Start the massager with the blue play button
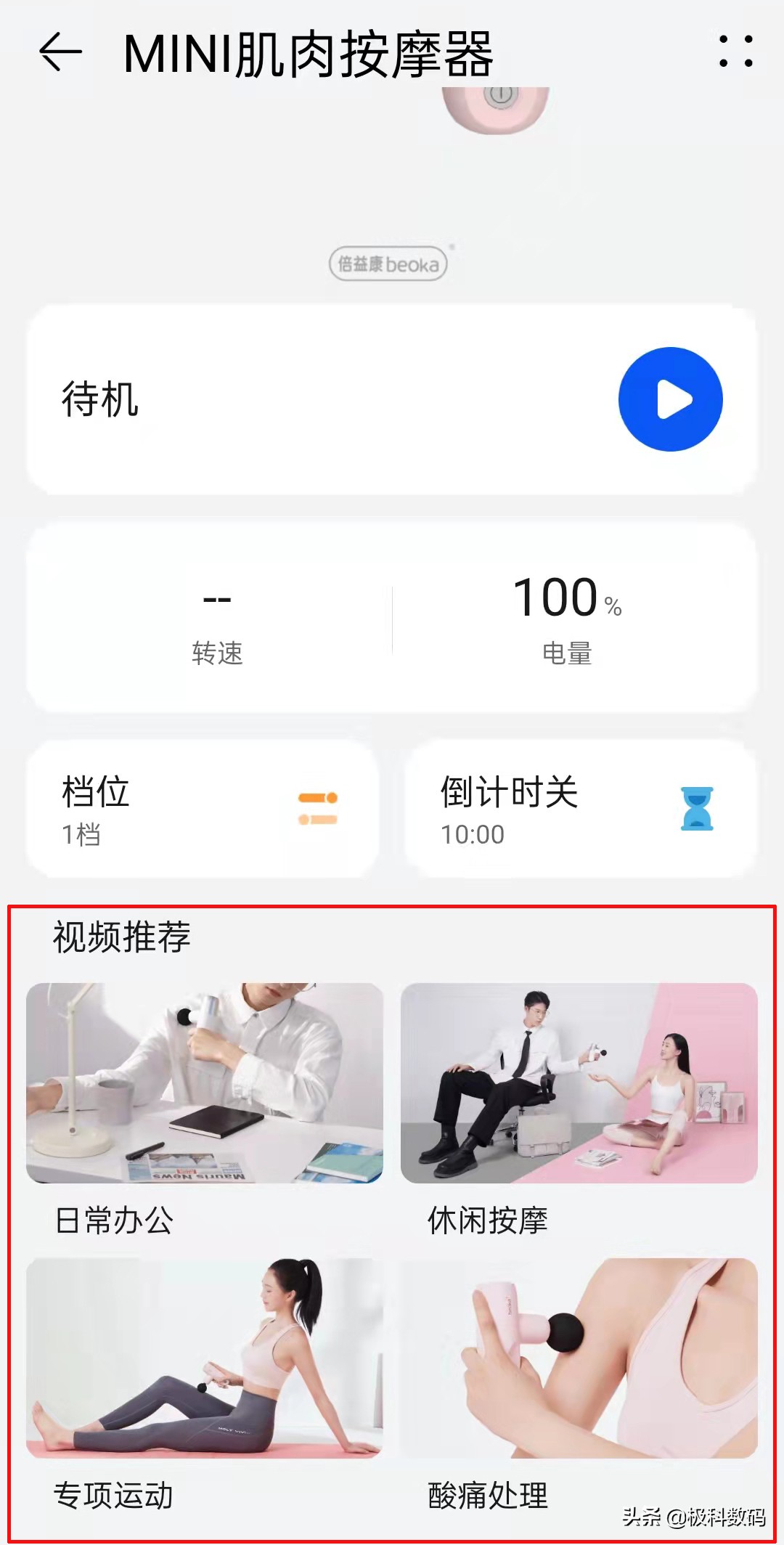 pyautogui.click(x=669, y=400)
